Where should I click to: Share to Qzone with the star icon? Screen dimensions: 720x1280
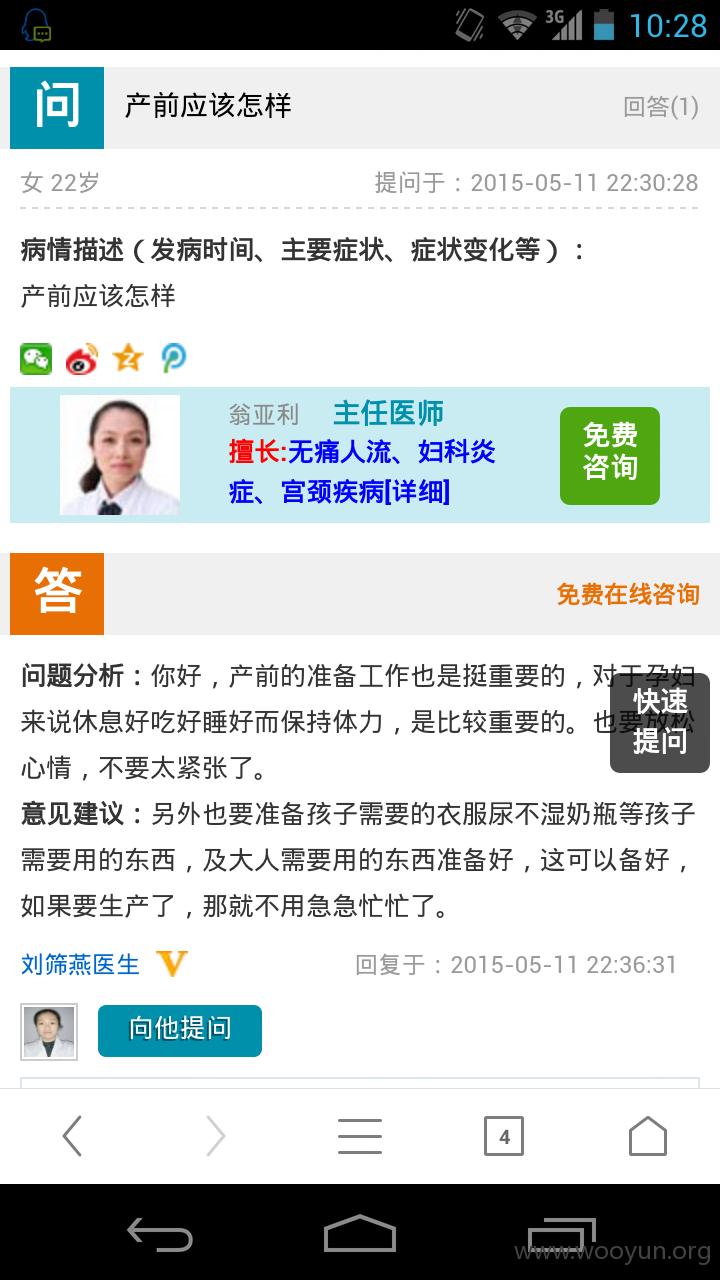[128, 357]
